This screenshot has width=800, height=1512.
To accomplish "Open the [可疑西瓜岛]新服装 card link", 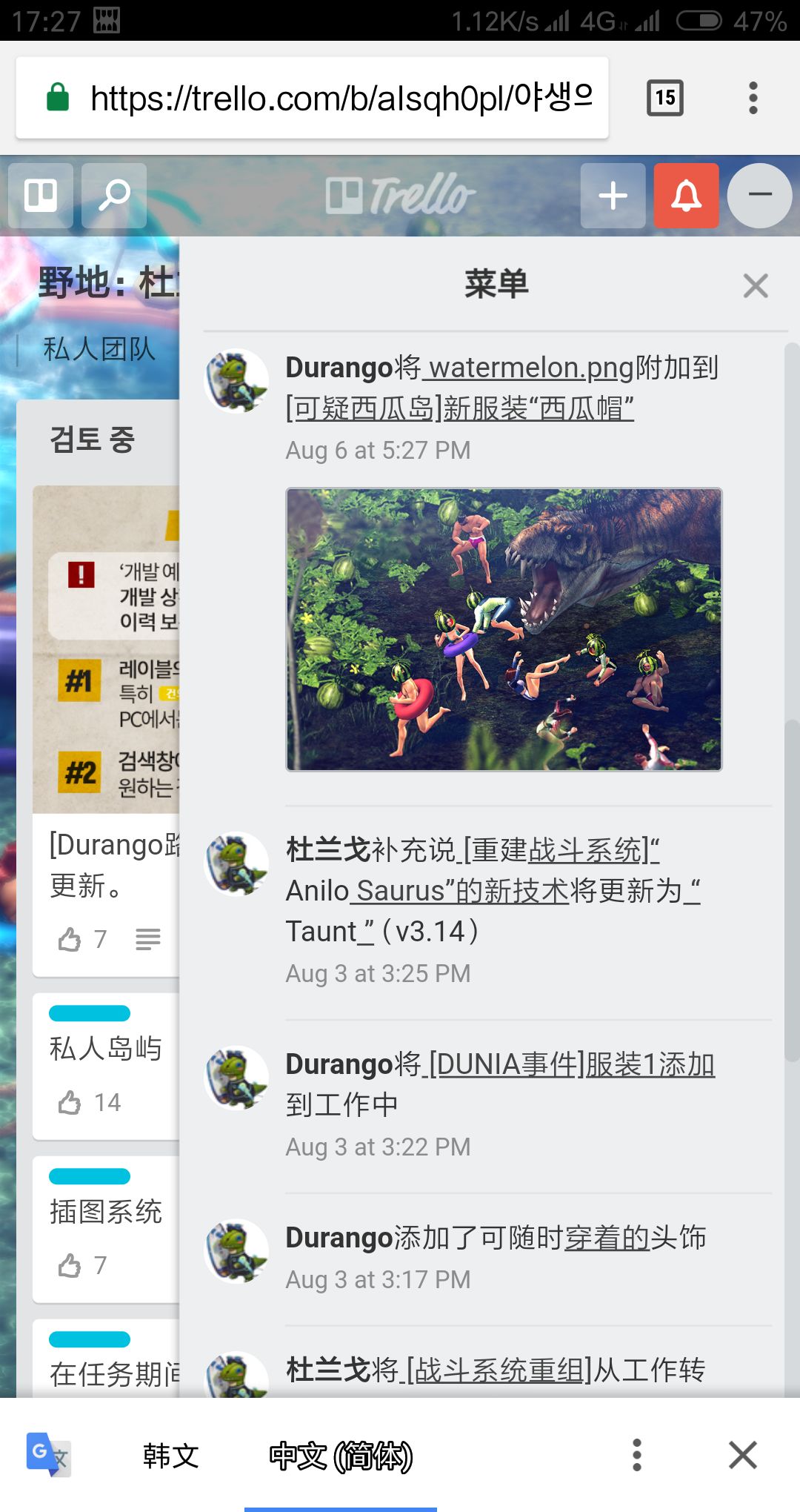I will [x=460, y=408].
